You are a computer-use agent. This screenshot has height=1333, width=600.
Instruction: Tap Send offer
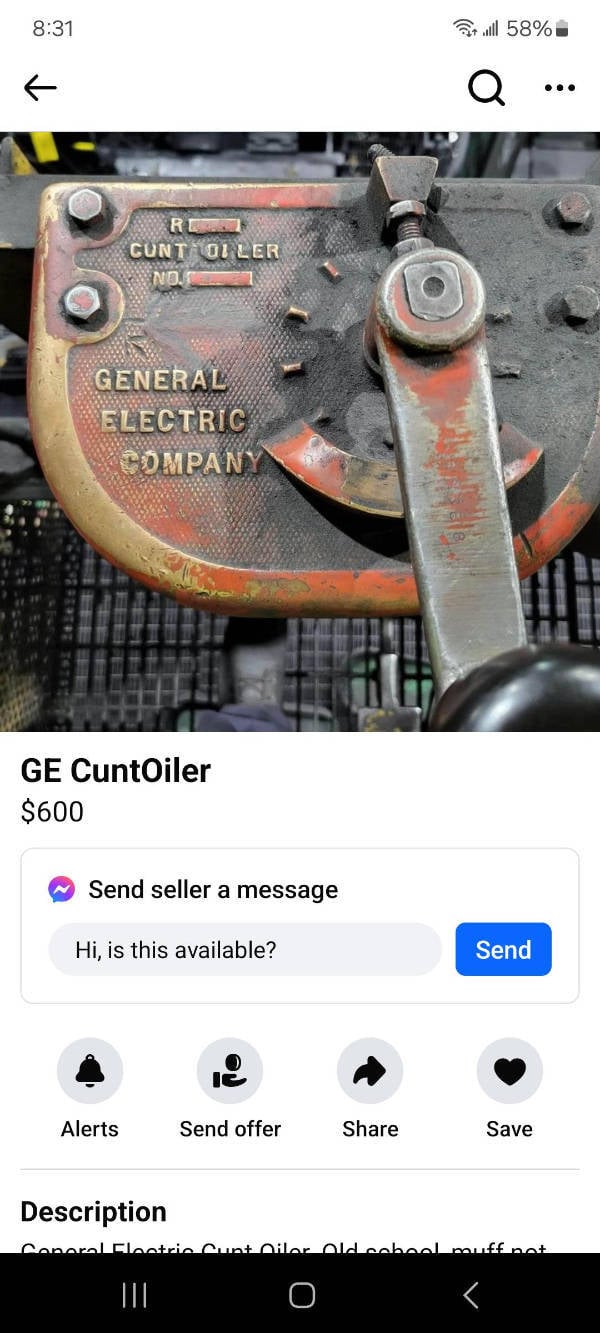230,1071
